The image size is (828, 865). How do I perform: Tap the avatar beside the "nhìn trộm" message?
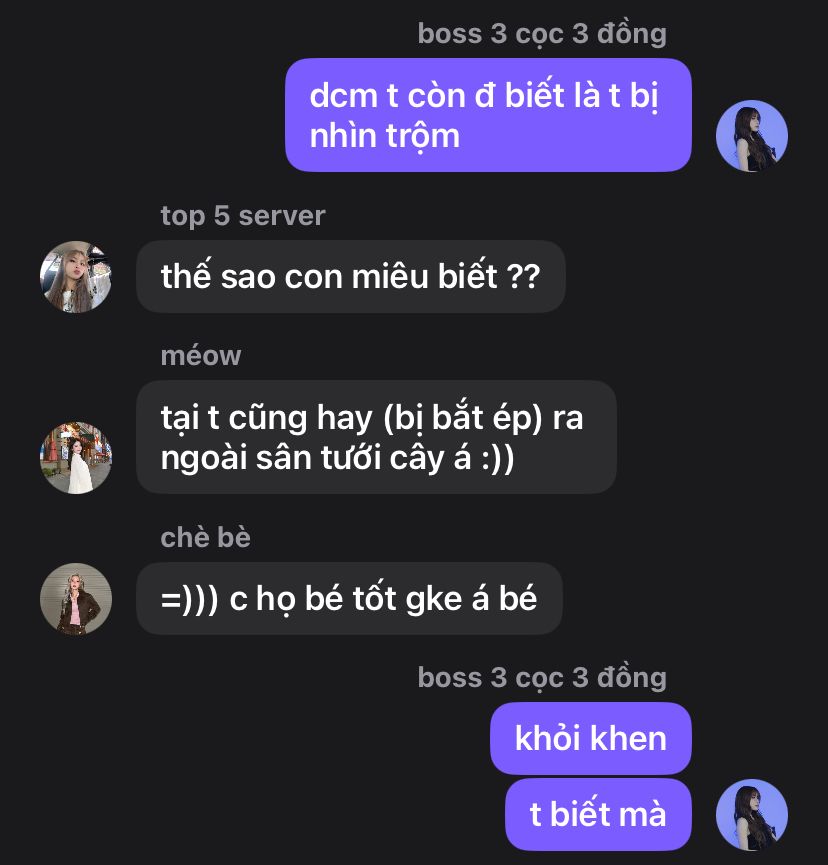tap(752, 136)
